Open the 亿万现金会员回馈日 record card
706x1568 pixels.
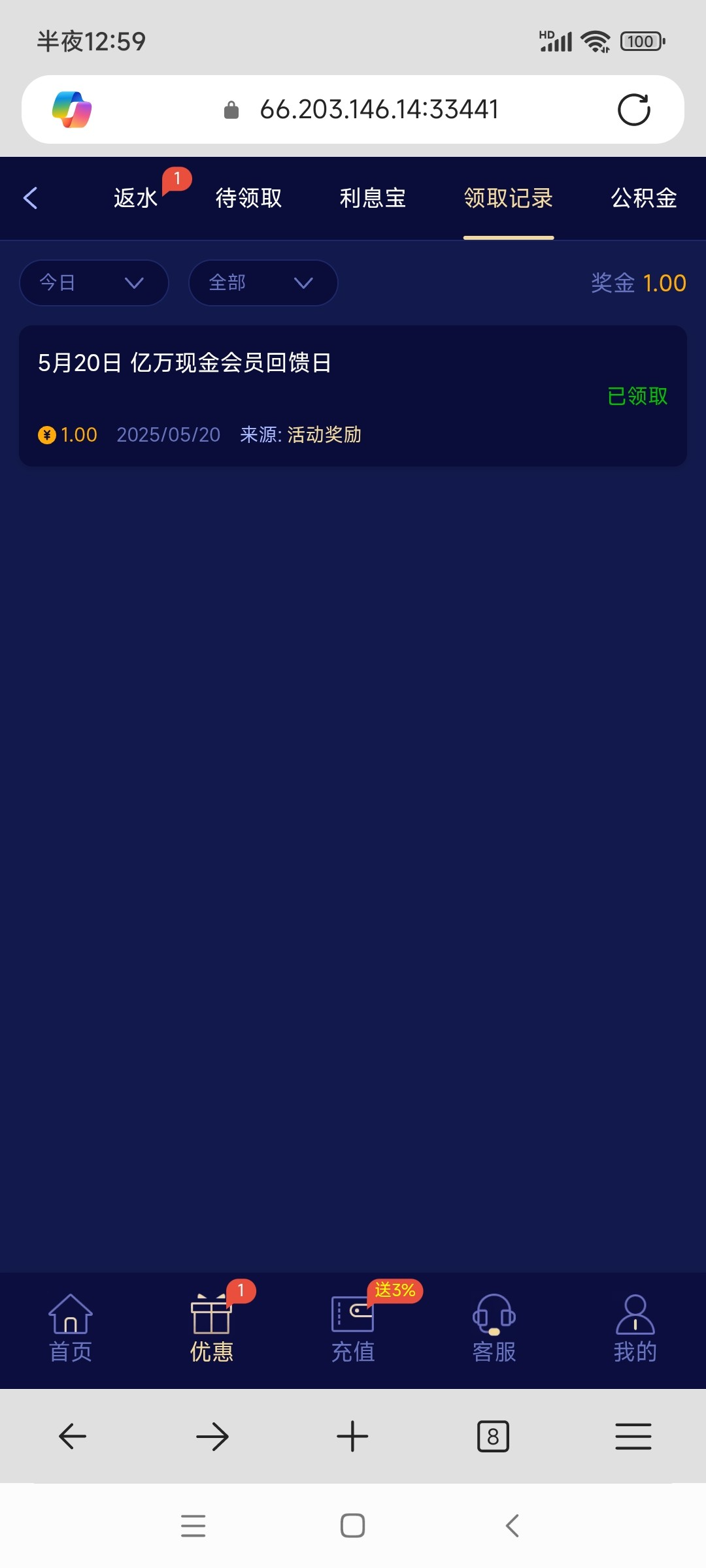point(353,396)
